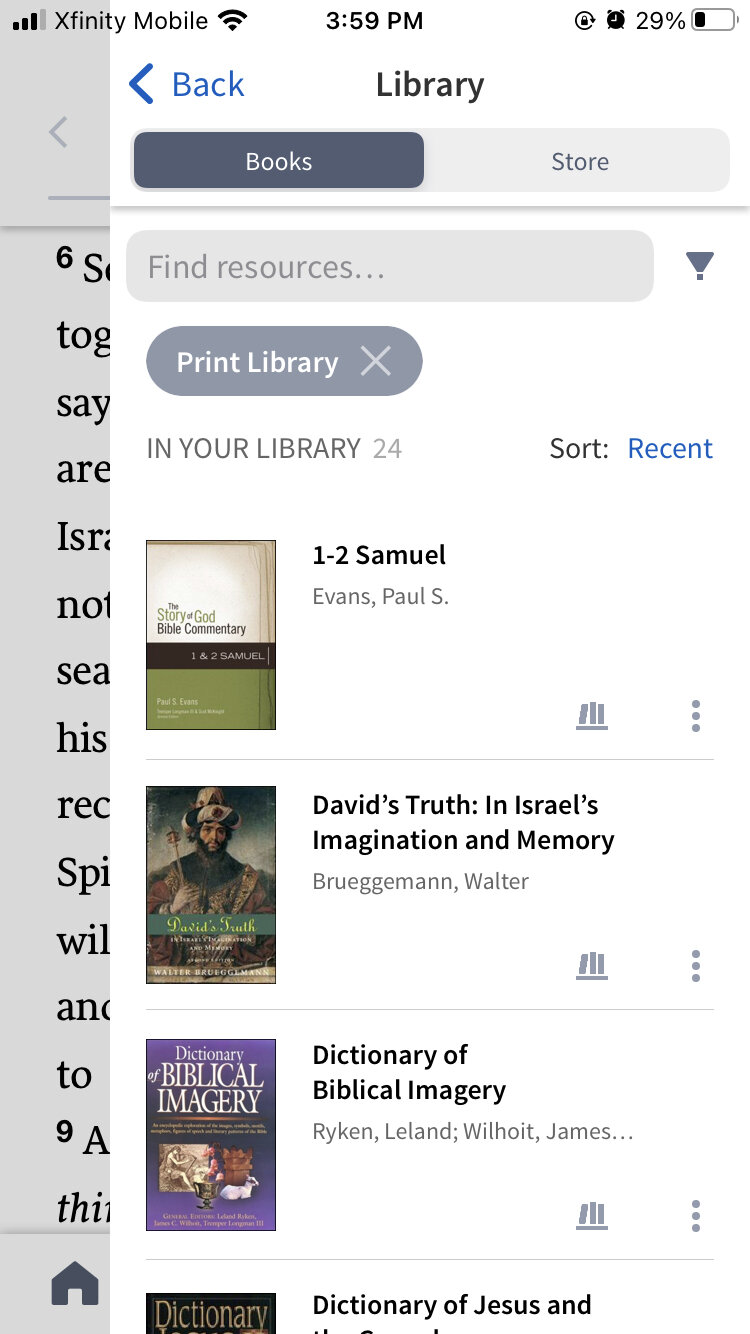Image resolution: width=750 pixels, height=1334 pixels.
Task: Keep Books segment selected
Action: pos(278,161)
